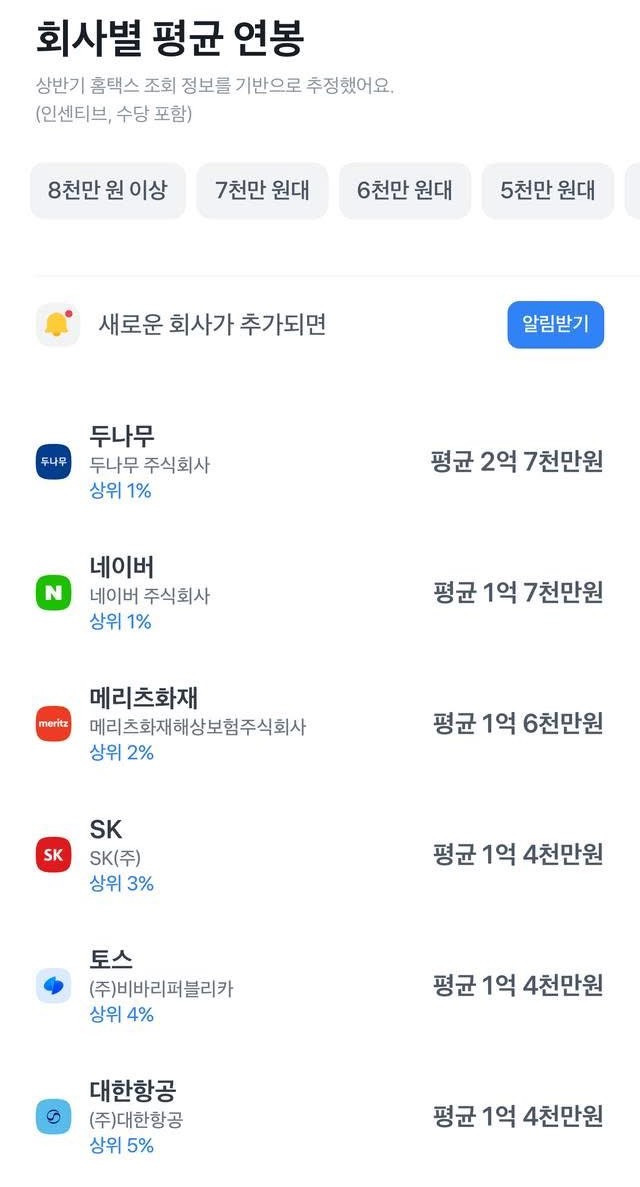Screen dimensions: 640x1187
Task: Select the 8천만 원 이상 salary filter chip
Action: click(x=108, y=190)
